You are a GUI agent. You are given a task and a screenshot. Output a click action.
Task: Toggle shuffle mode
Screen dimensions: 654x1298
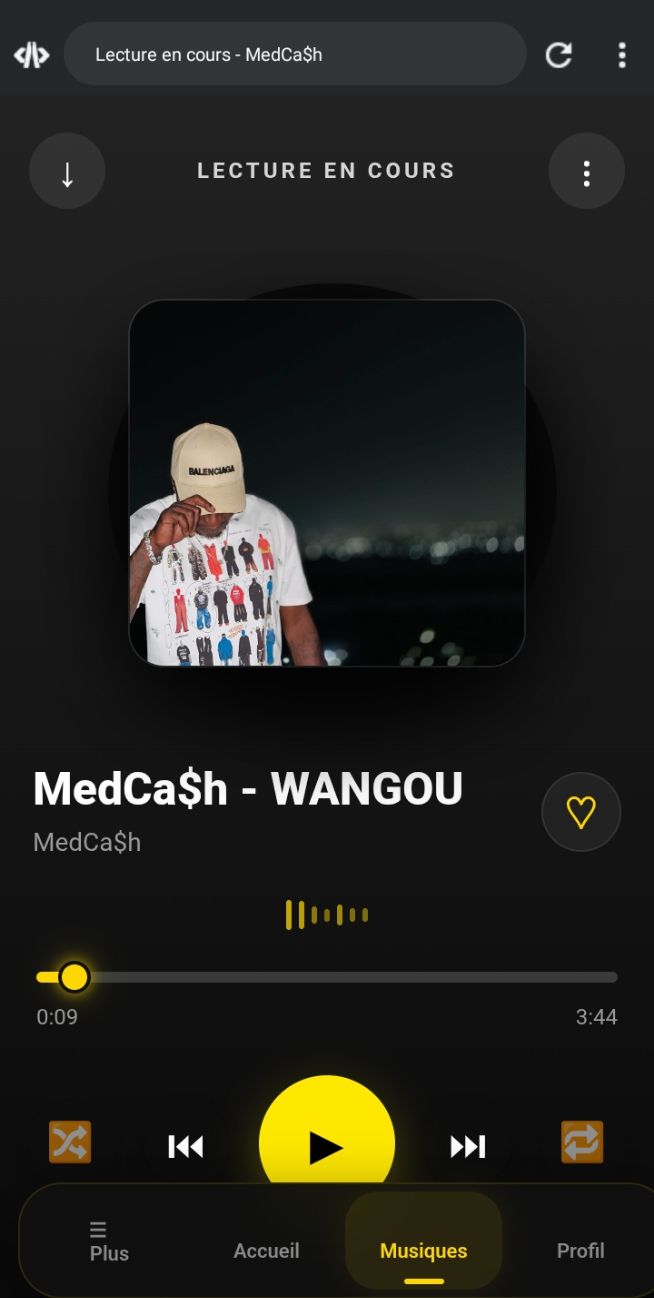(70, 1142)
